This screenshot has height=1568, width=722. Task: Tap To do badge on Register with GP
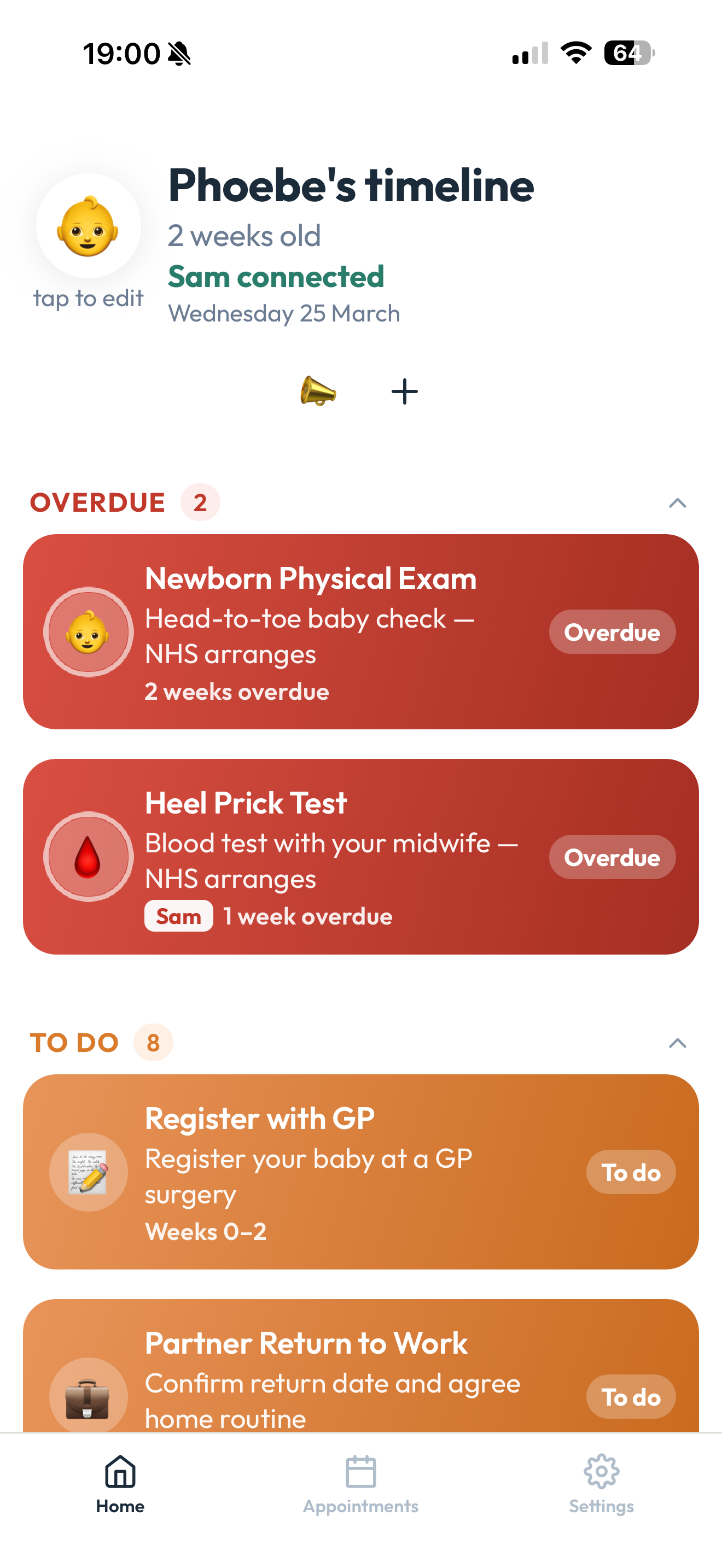631,1172
